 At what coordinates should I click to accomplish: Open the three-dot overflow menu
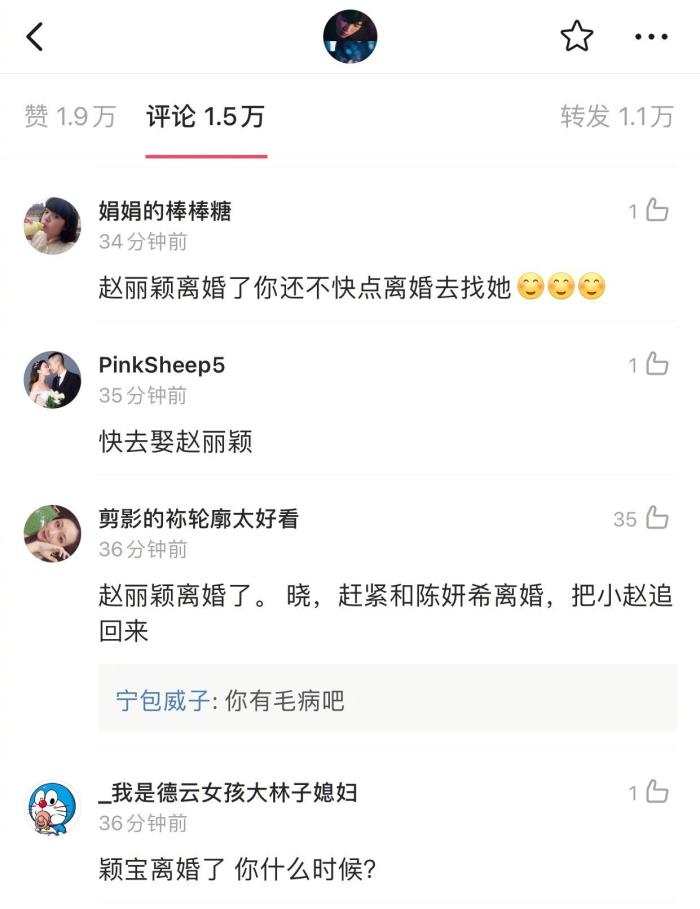point(651,37)
